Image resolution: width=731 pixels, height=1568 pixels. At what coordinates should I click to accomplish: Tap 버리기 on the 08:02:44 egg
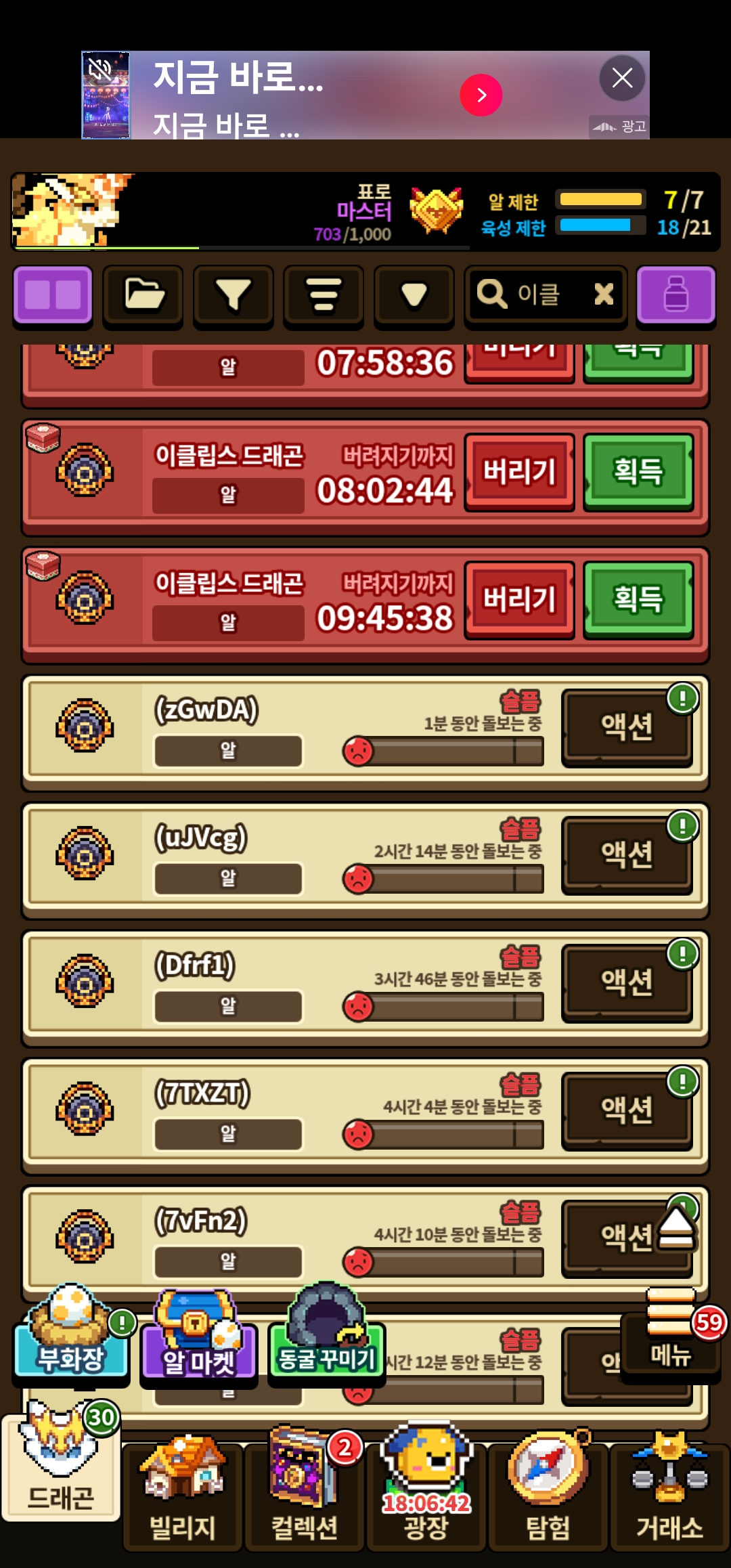click(x=519, y=471)
